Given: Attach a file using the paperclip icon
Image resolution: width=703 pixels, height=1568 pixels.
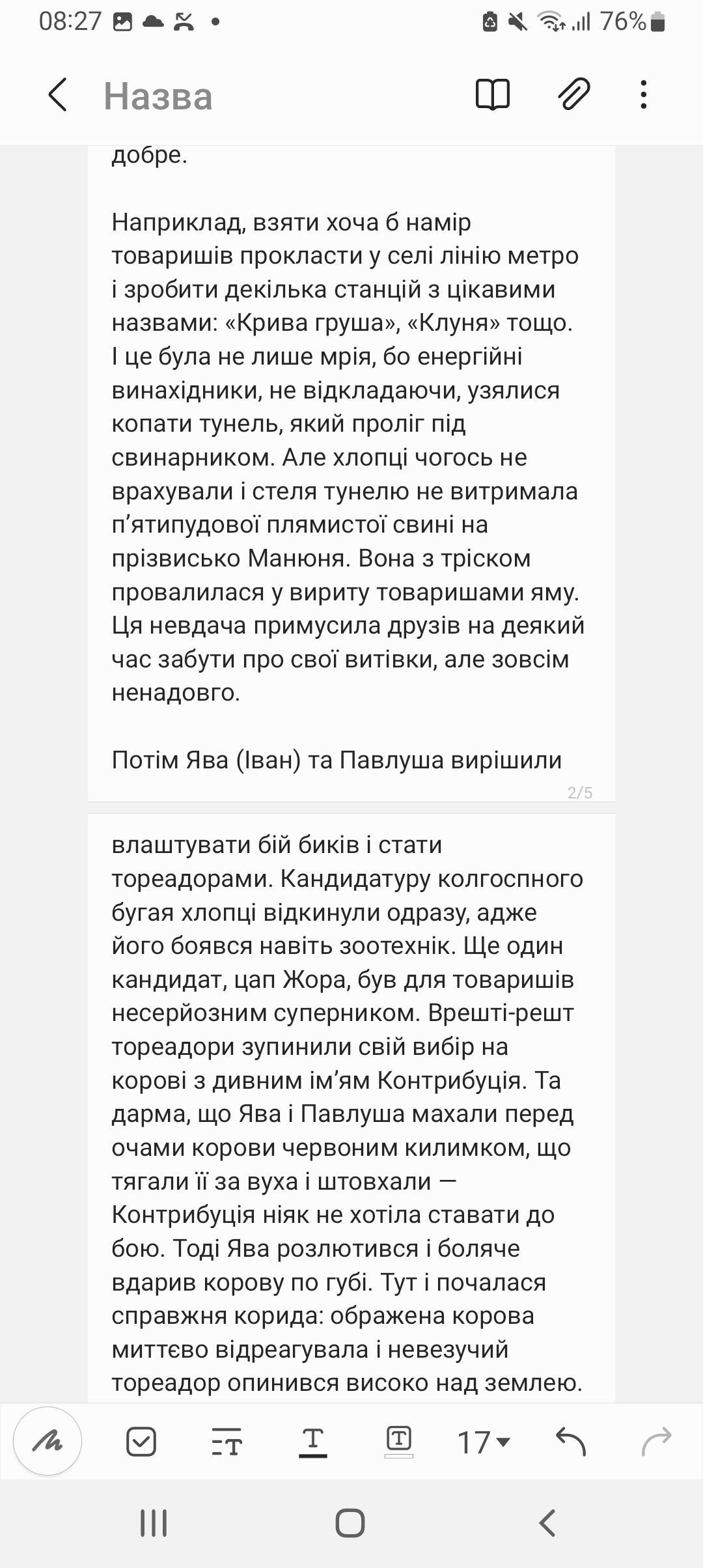Looking at the screenshot, I should tap(573, 94).
